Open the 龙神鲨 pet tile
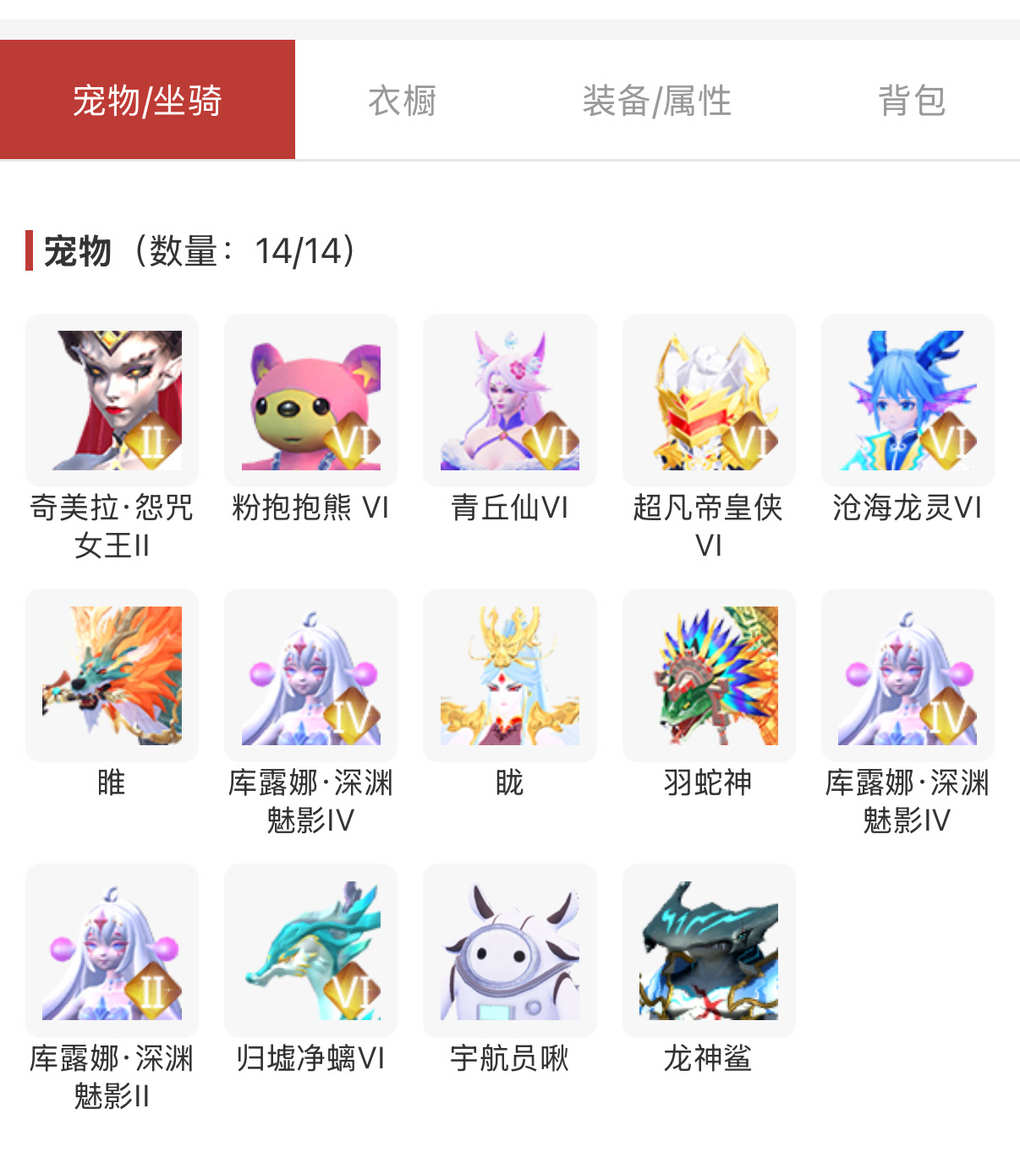This screenshot has height=1158, width=1020. pos(709,950)
